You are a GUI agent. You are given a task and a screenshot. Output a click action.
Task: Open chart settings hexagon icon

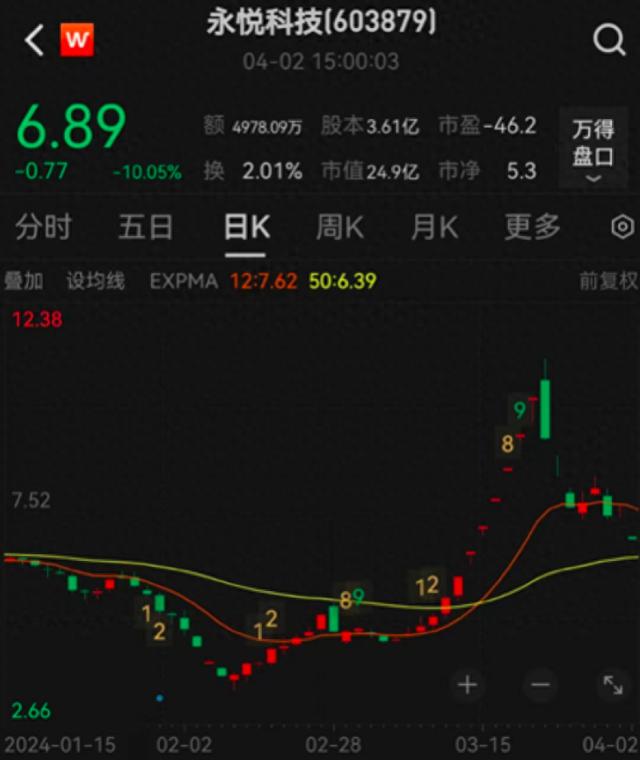tap(623, 228)
